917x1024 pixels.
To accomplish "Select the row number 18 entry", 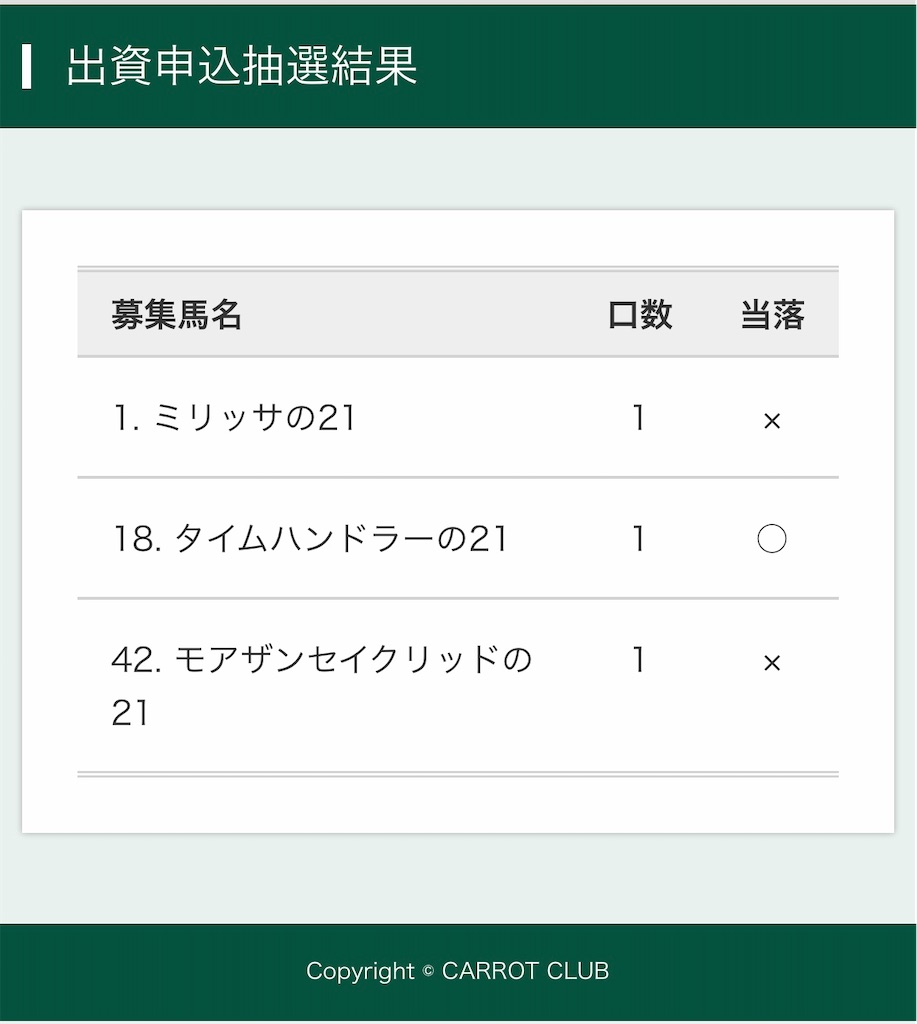I will coord(131,538).
